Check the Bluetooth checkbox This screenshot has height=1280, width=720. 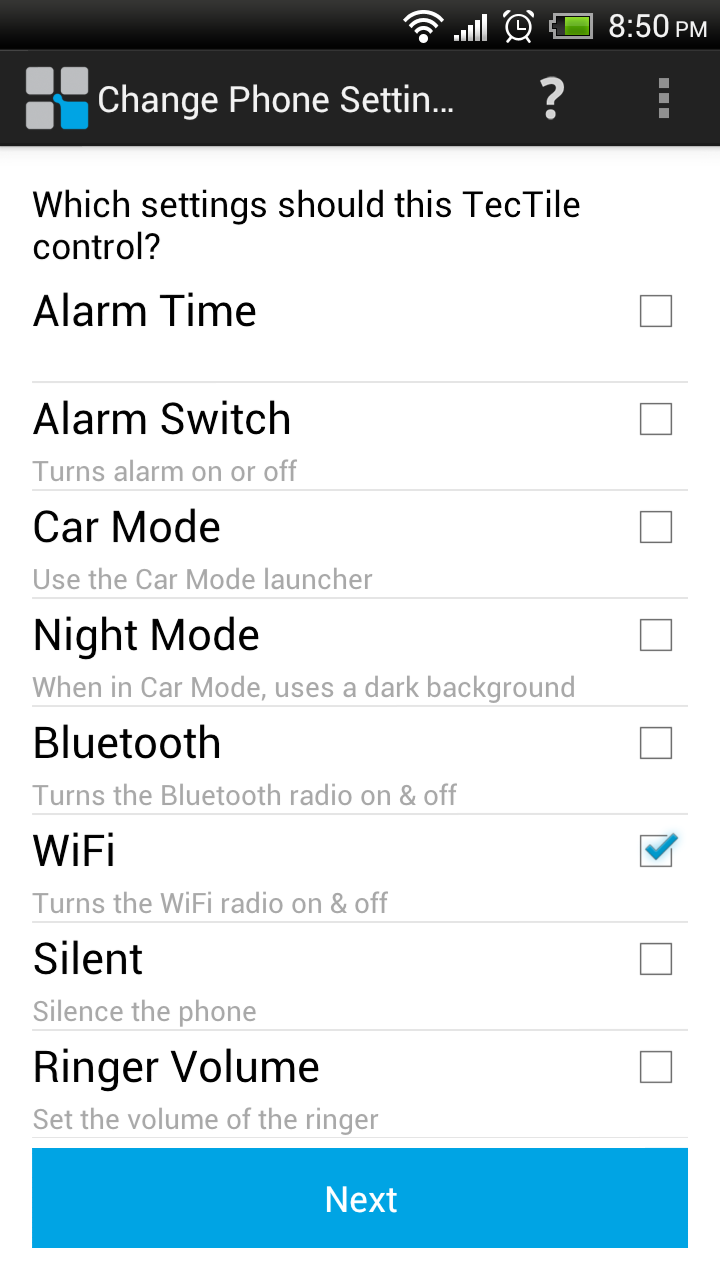point(656,743)
